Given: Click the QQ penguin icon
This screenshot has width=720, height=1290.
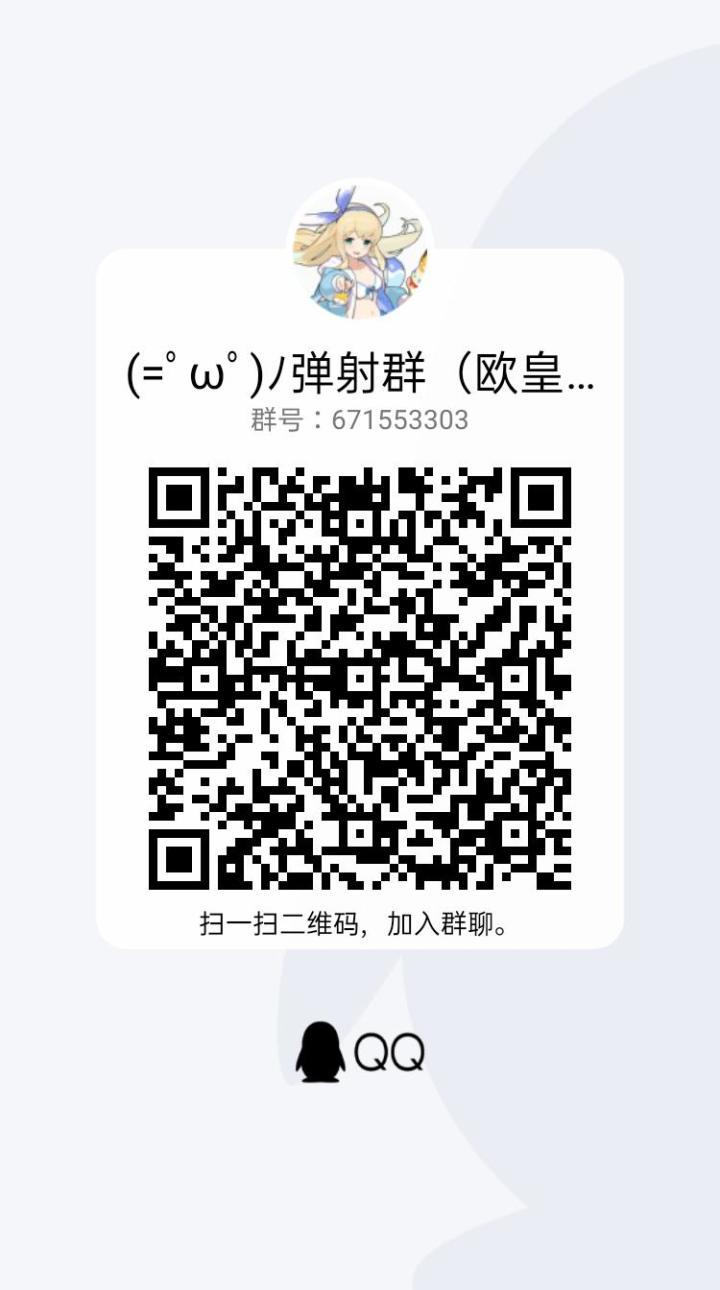Looking at the screenshot, I should click(318, 1050).
